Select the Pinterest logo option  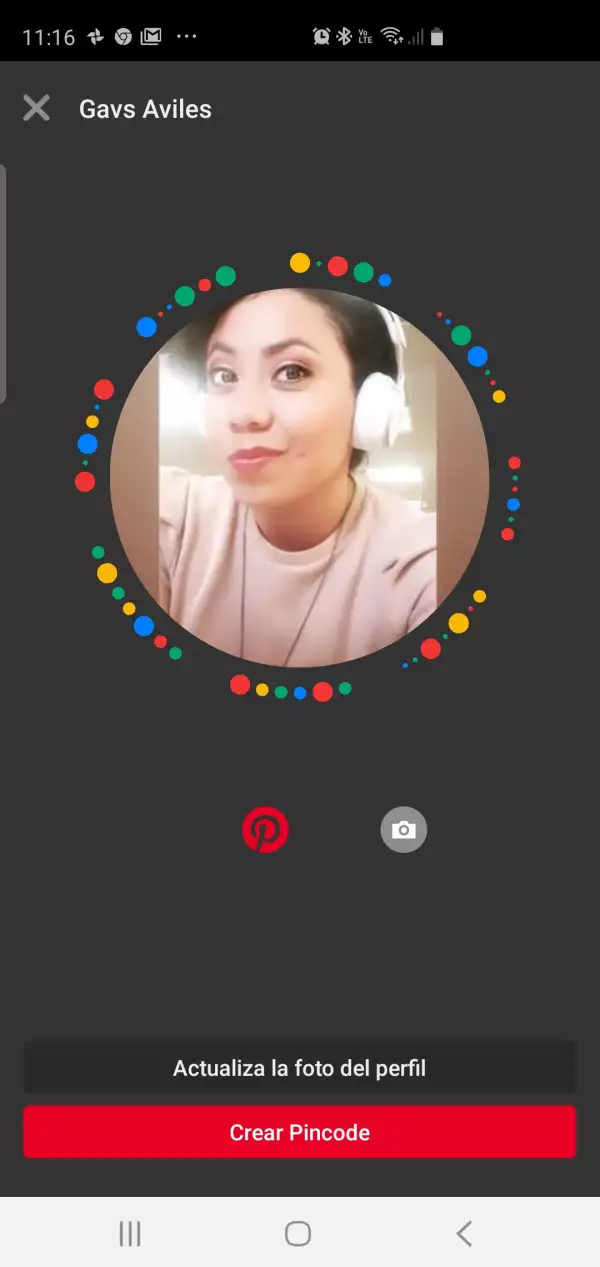tap(265, 830)
